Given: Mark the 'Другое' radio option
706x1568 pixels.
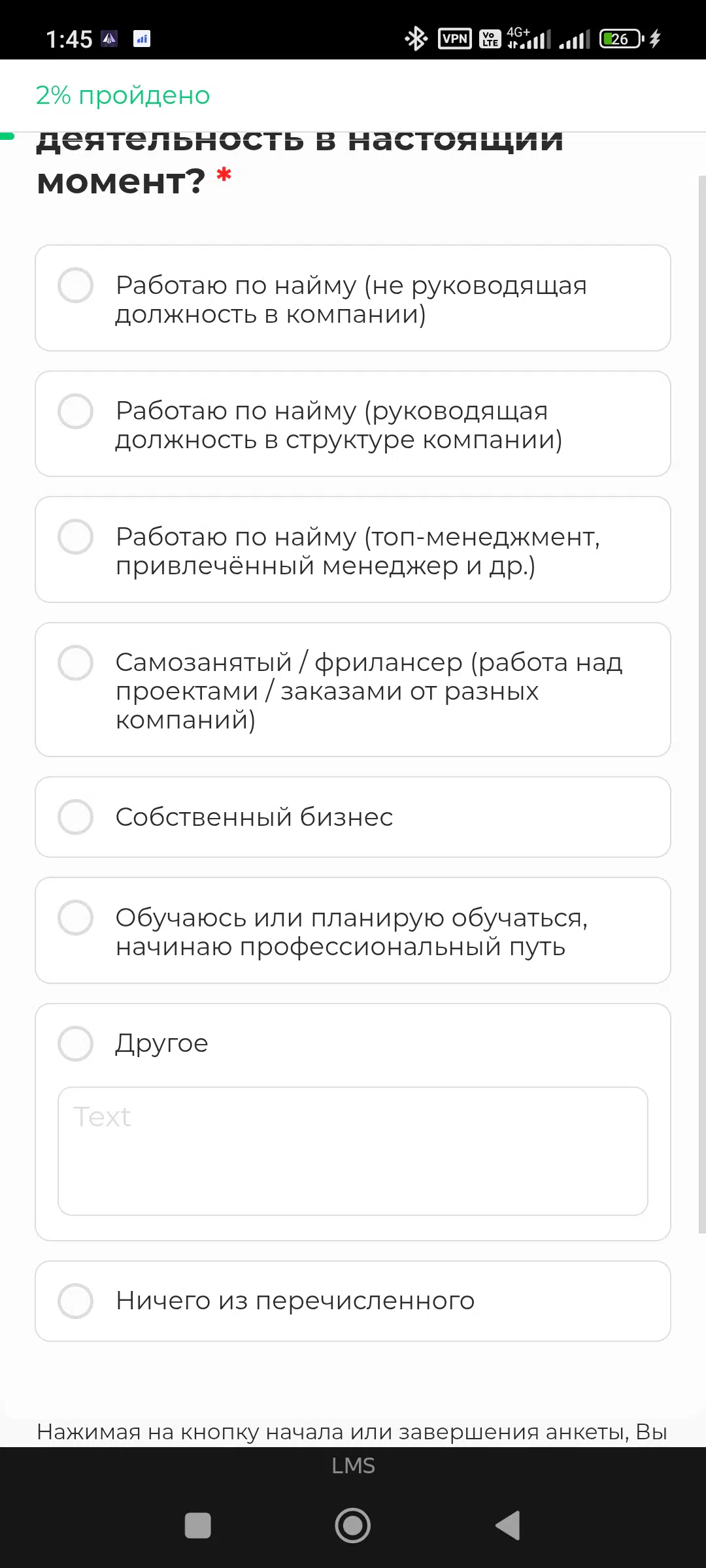Looking at the screenshot, I should click(x=76, y=1043).
